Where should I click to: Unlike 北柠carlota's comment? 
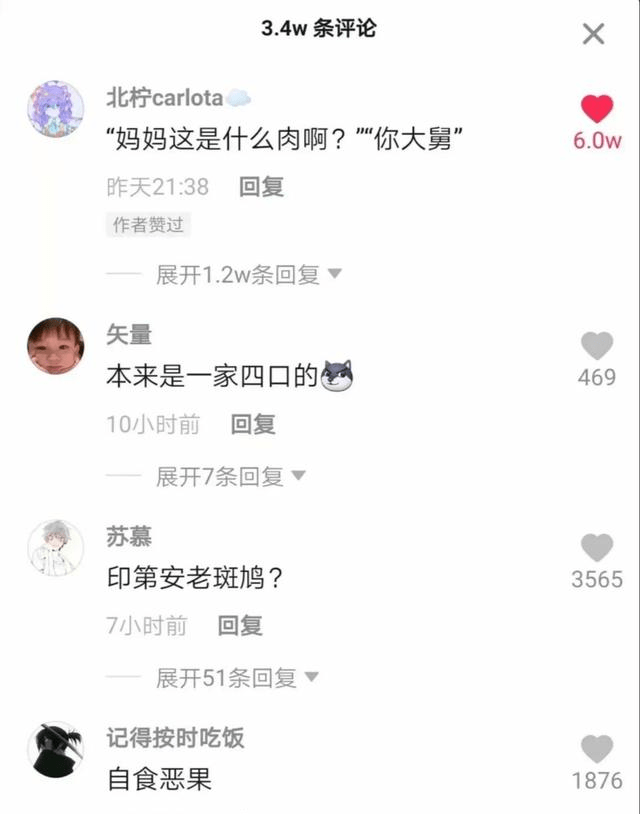coord(597,109)
